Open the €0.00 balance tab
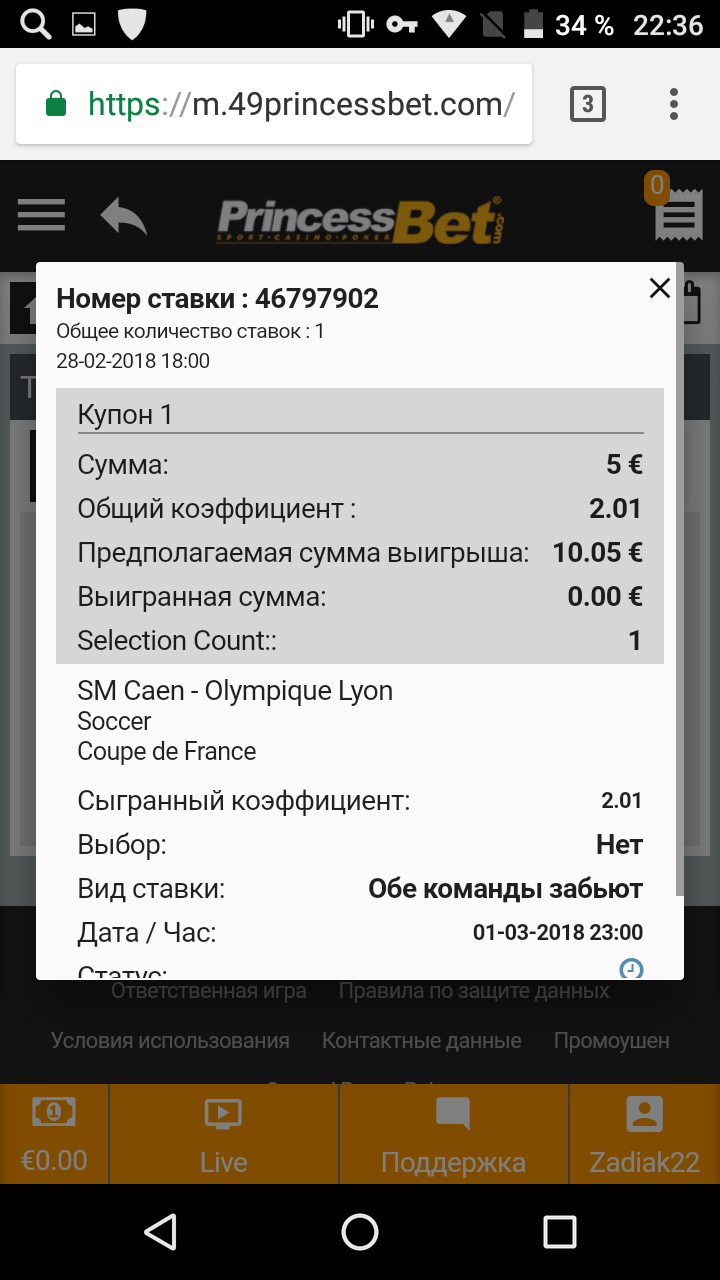 [x=54, y=1134]
